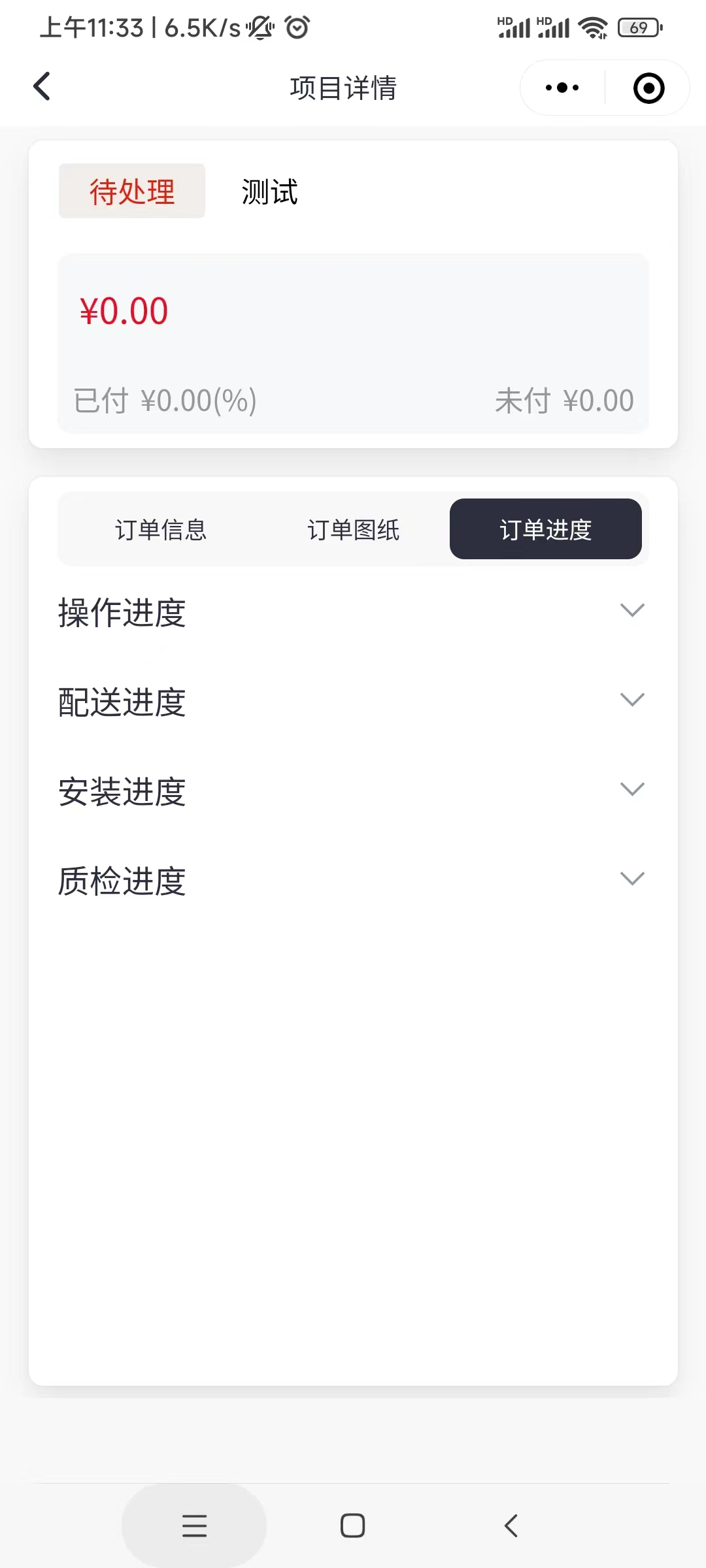This screenshot has width=706, height=1568.
Task: Go back using the top-left arrow
Action: pos(42,87)
